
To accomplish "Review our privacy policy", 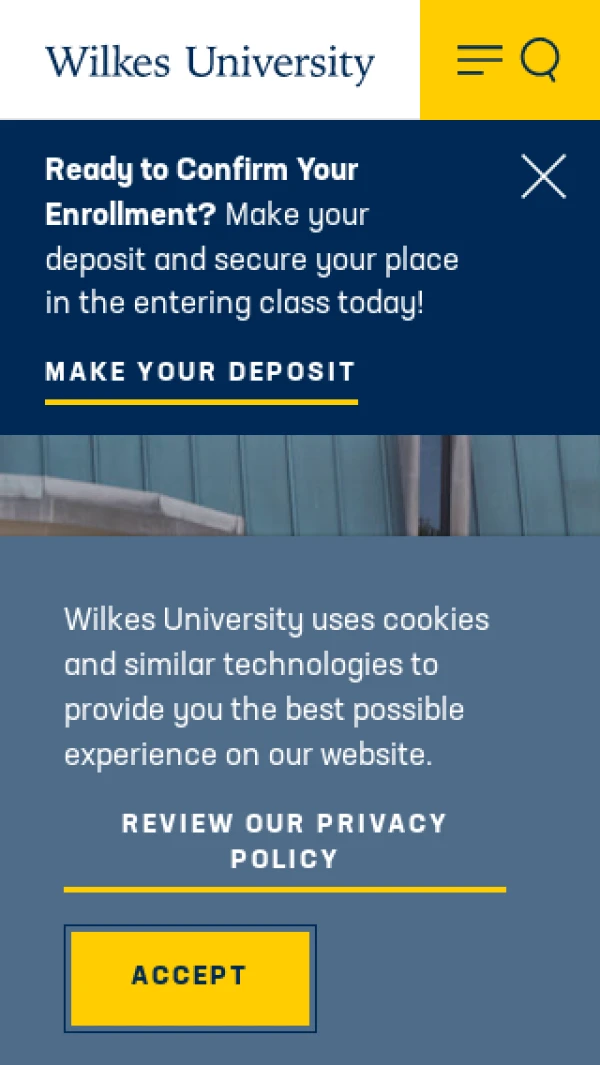I will pos(284,841).
